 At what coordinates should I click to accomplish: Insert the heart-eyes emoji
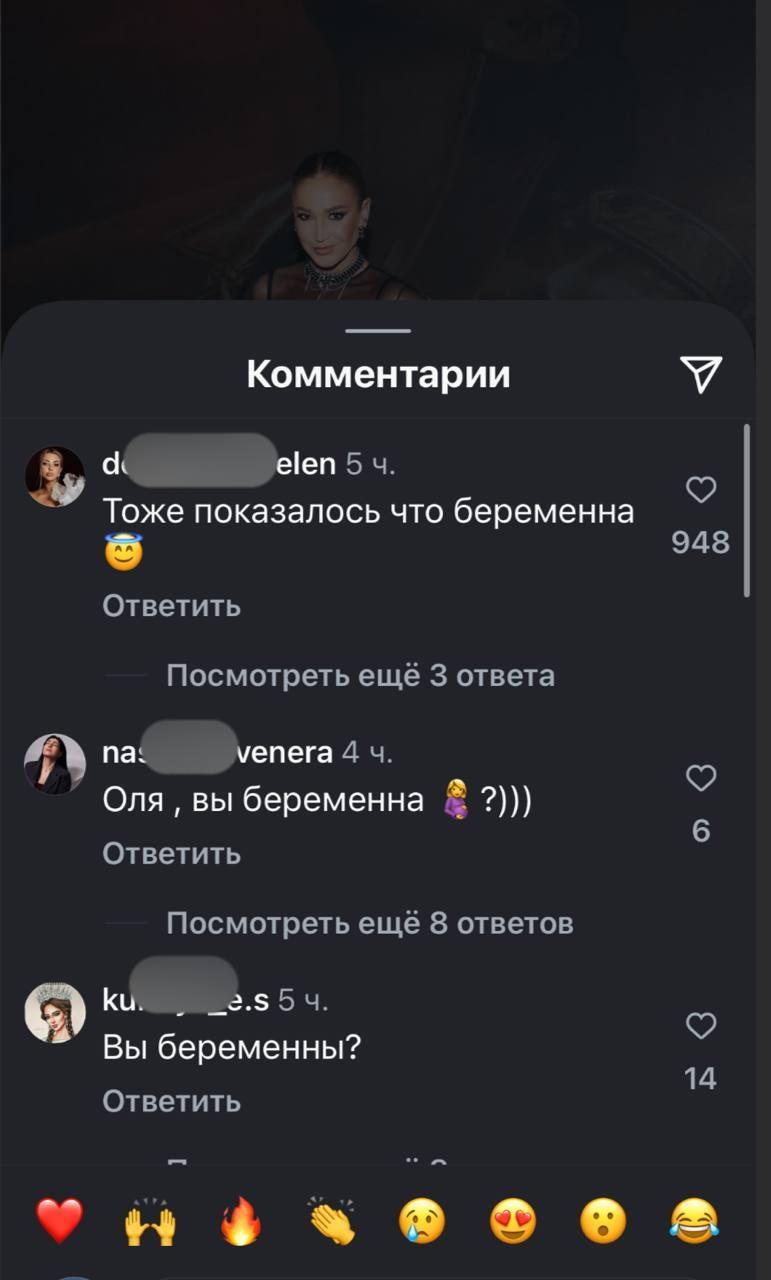click(512, 1221)
